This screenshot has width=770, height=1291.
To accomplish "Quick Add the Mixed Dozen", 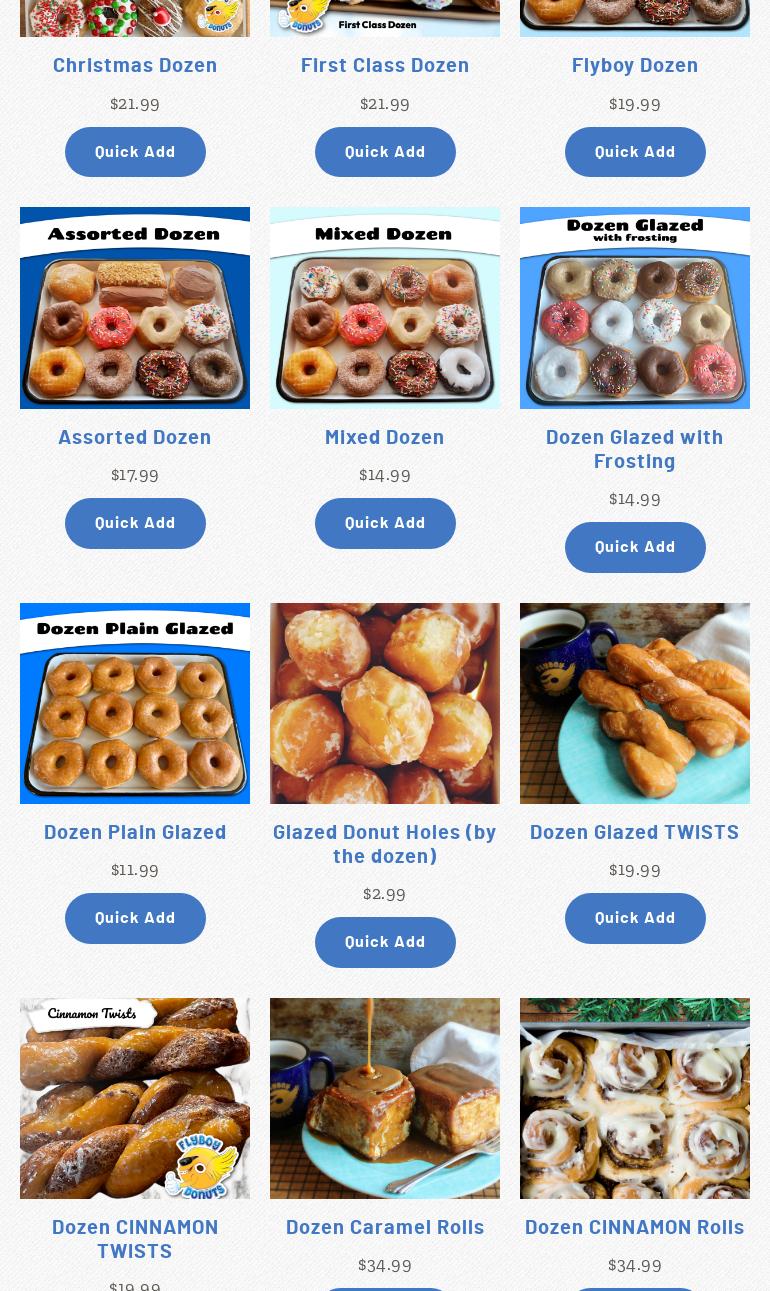I will (x=385, y=523).
